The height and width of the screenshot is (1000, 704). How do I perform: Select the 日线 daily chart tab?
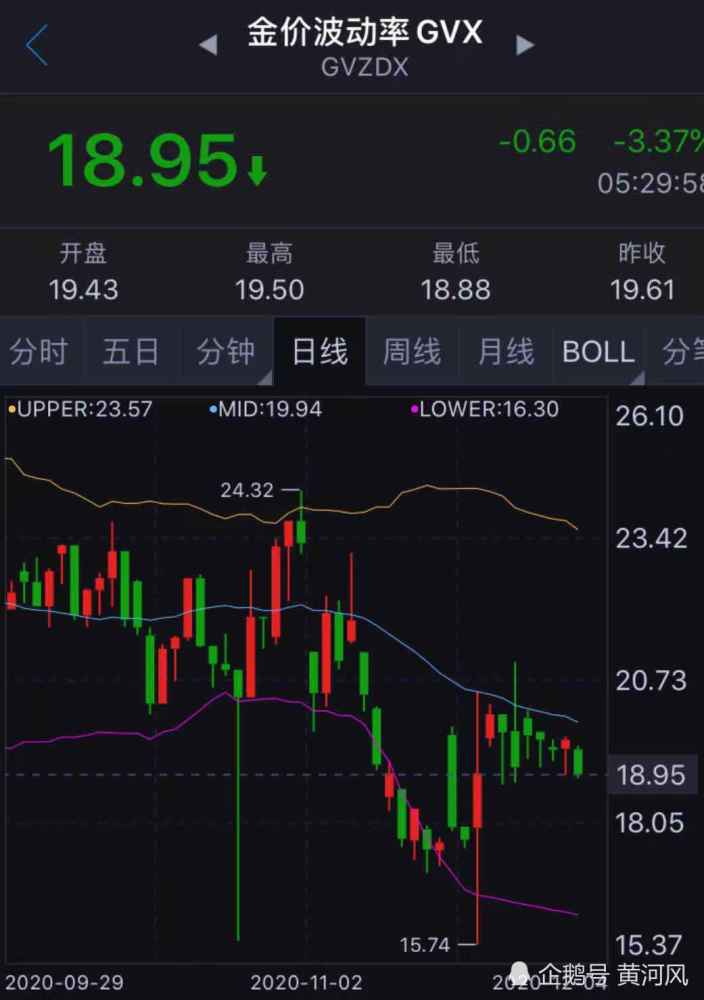pyautogui.click(x=319, y=352)
